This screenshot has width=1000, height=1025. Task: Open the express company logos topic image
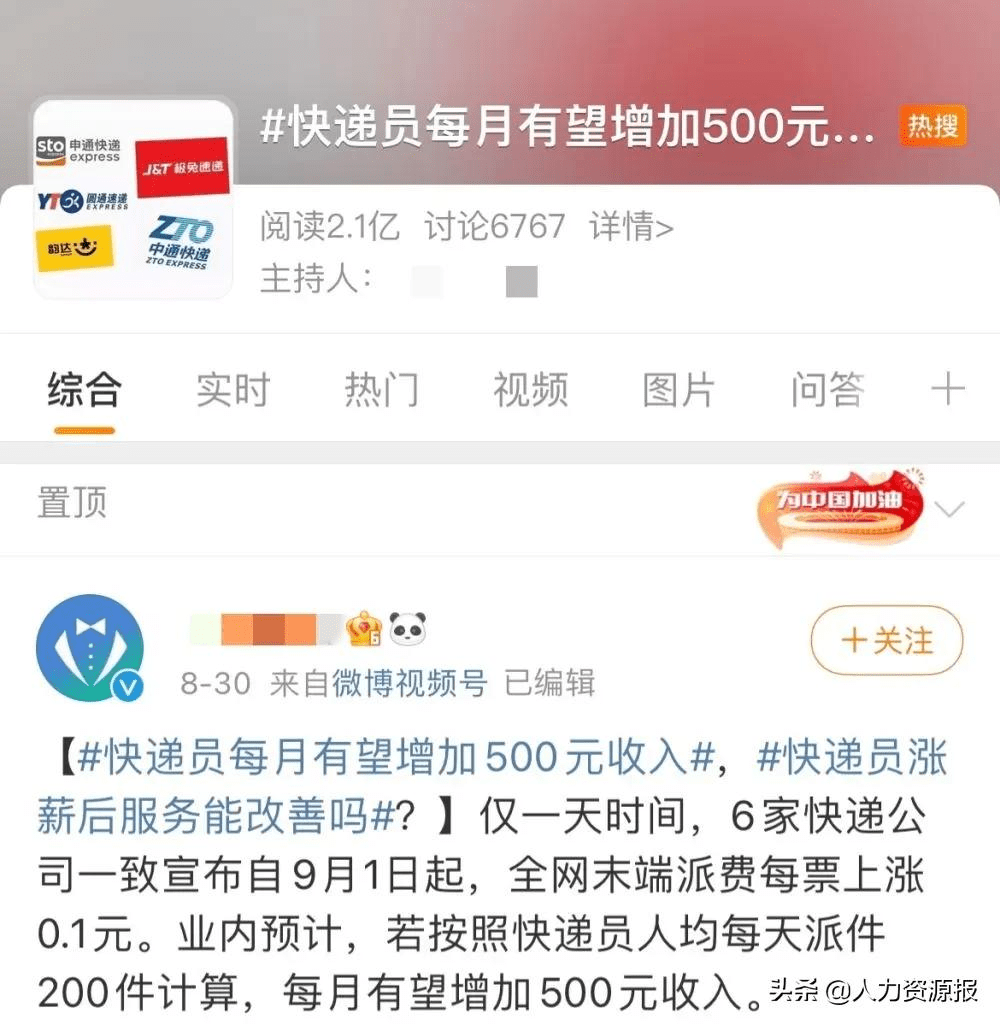tap(133, 200)
